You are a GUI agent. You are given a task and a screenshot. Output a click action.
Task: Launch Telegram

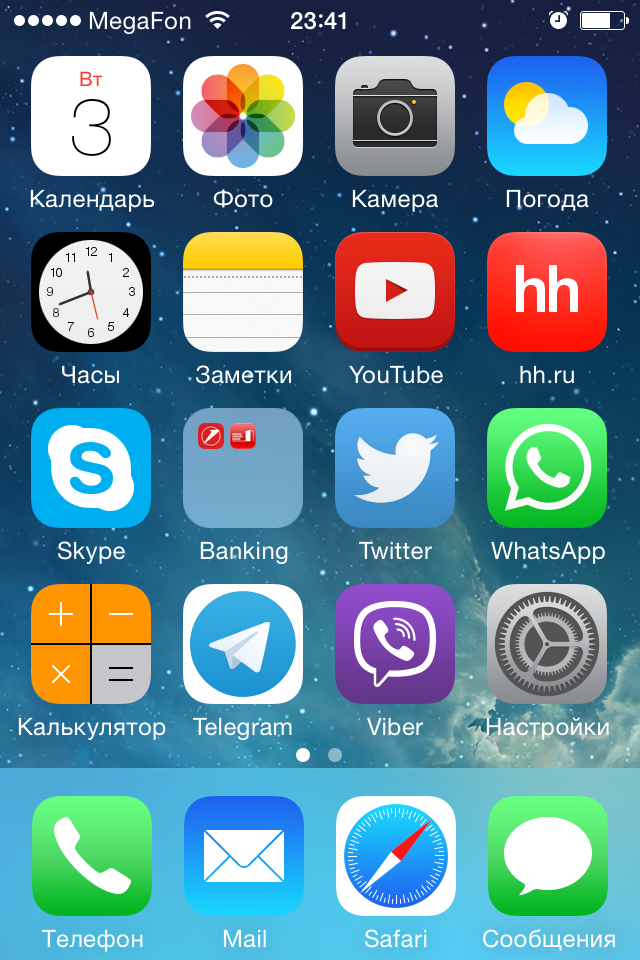pos(243,644)
